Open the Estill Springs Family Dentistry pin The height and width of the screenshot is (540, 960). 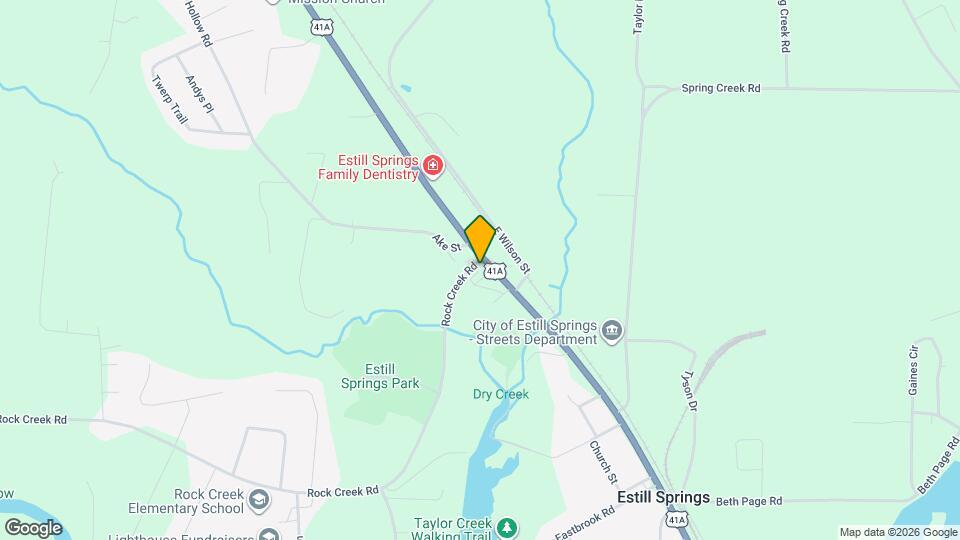[433, 165]
